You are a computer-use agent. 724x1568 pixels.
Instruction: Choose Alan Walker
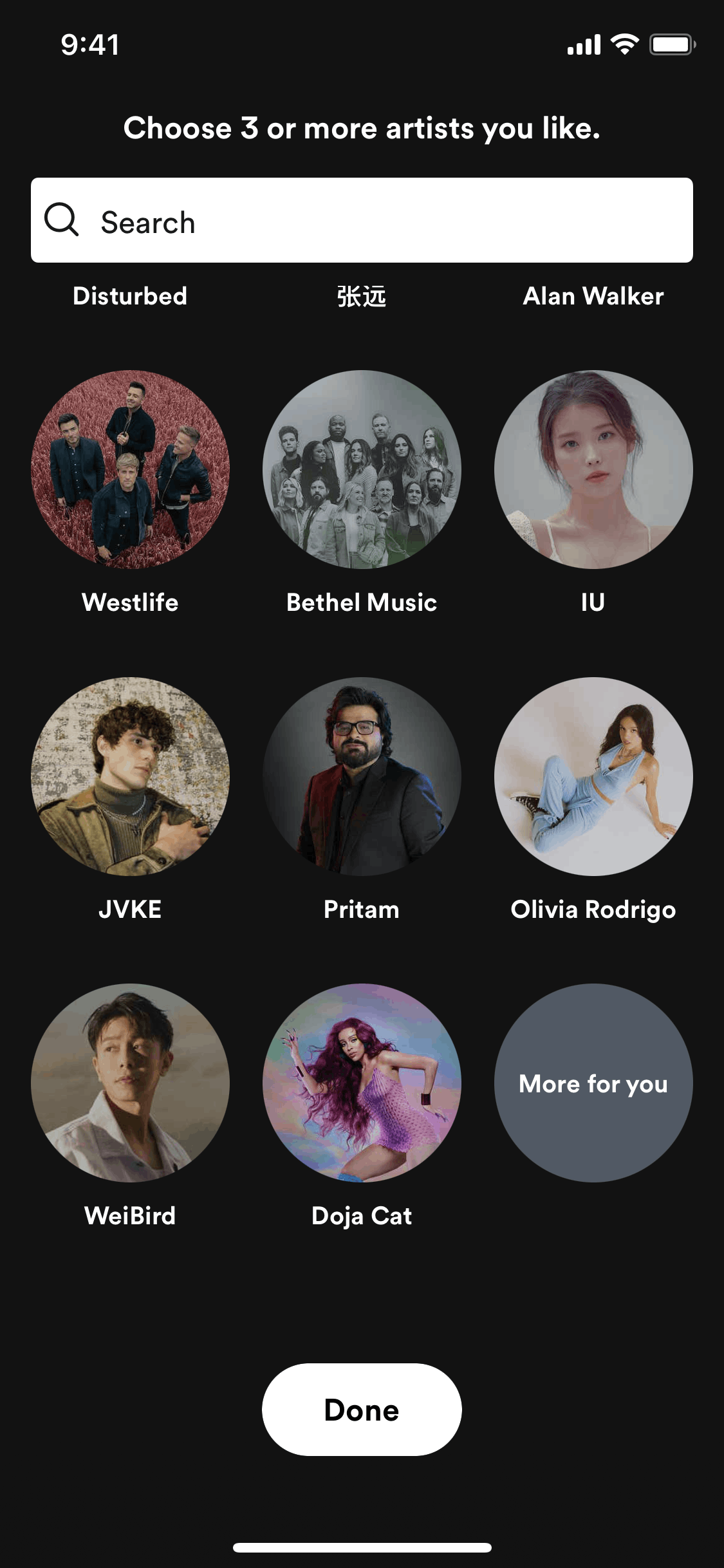pos(593,296)
